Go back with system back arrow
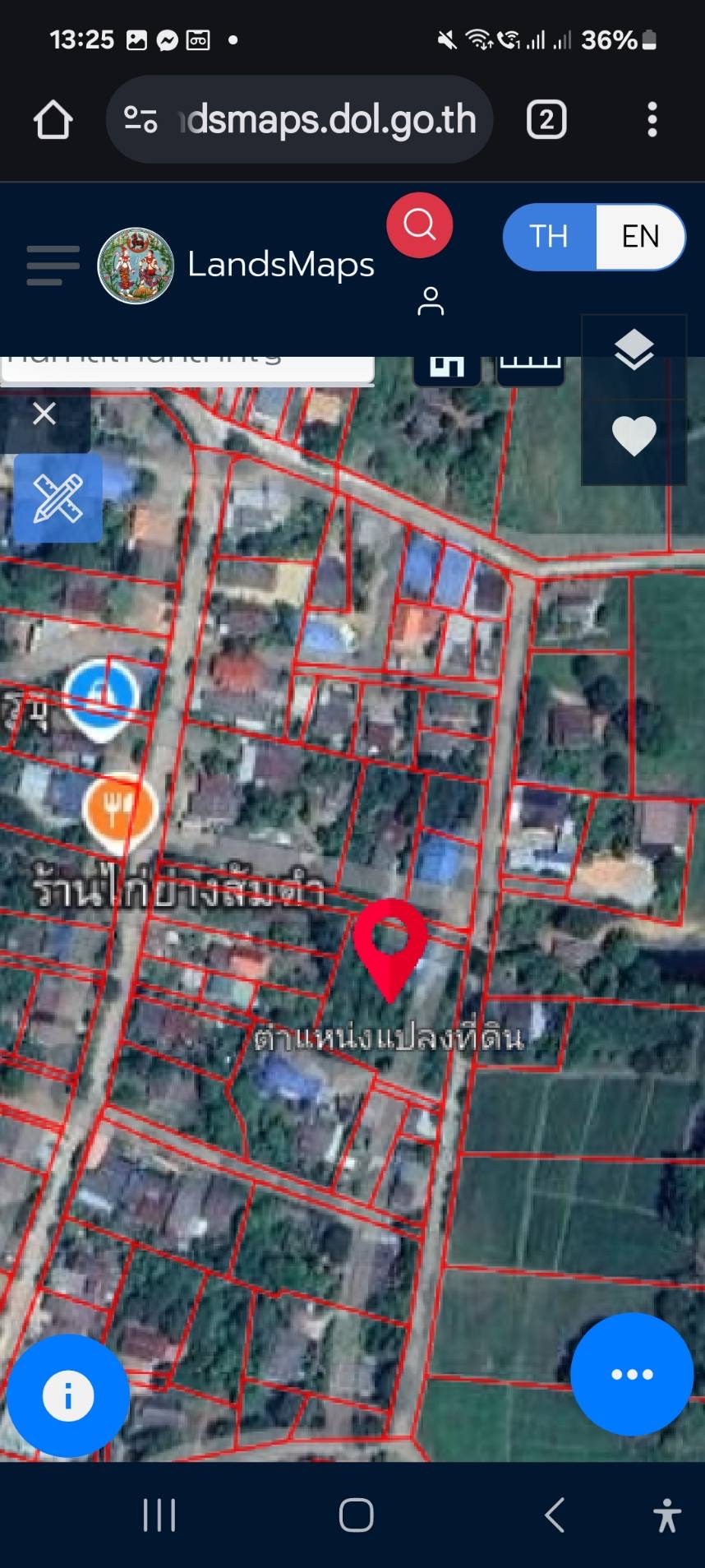Image resolution: width=705 pixels, height=1568 pixels. (555, 1514)
